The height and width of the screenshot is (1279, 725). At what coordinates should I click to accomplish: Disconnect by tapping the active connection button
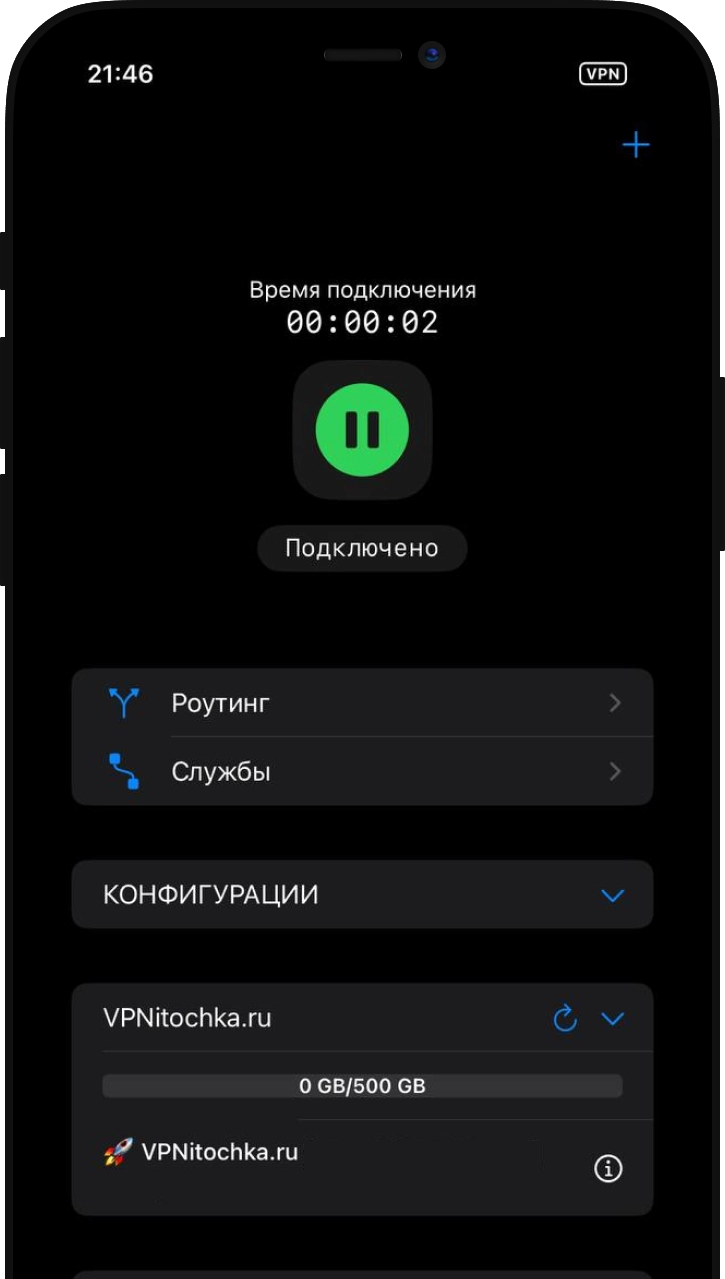pyautogui.click(x=362, y=430)
